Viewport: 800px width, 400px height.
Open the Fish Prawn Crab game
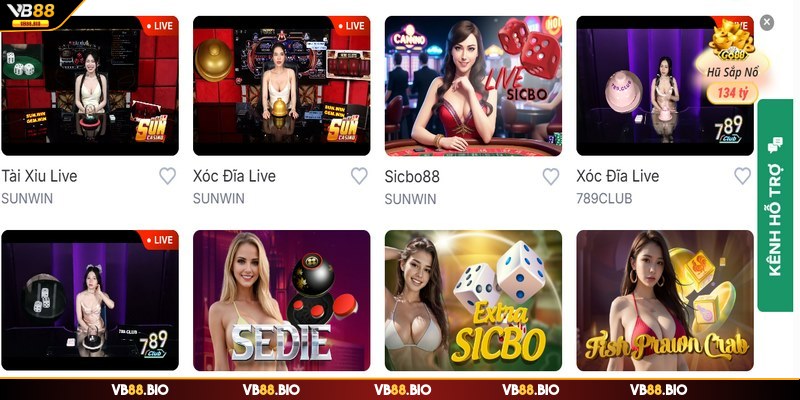pos(665,300)
